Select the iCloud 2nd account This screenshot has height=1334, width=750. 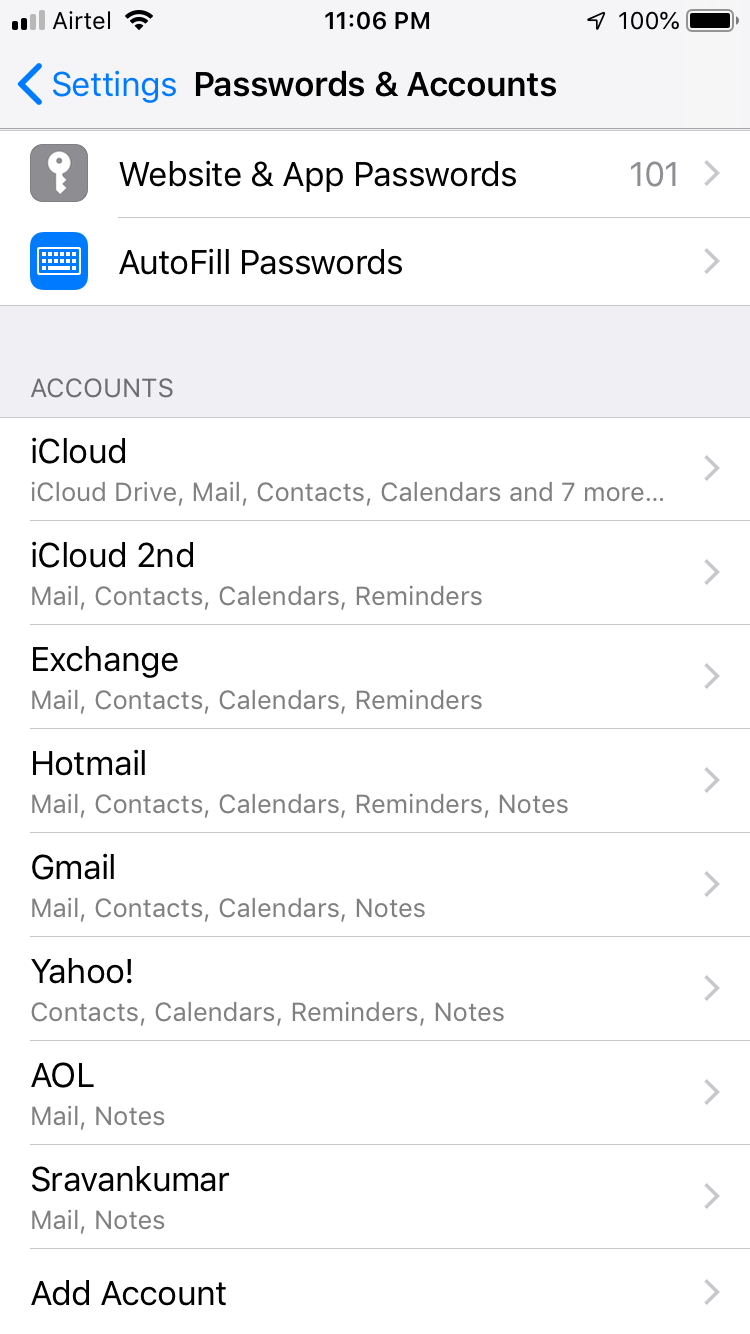tap(375, 573)
